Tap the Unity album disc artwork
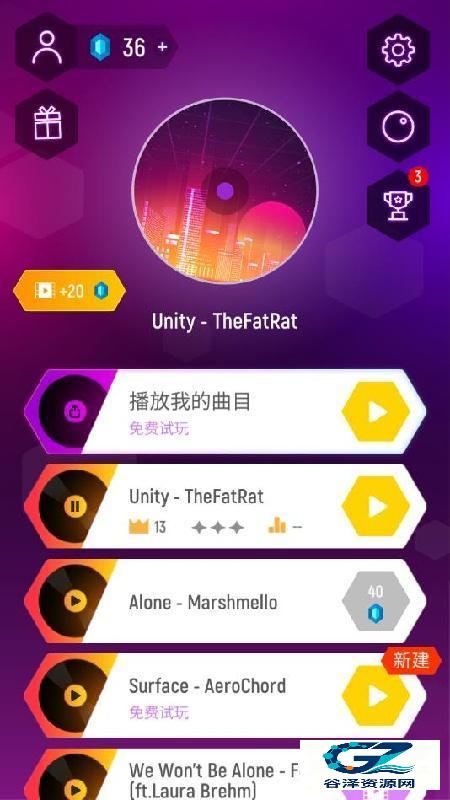The height and width of the screenshot is (800, 450). tap(225, 191)
